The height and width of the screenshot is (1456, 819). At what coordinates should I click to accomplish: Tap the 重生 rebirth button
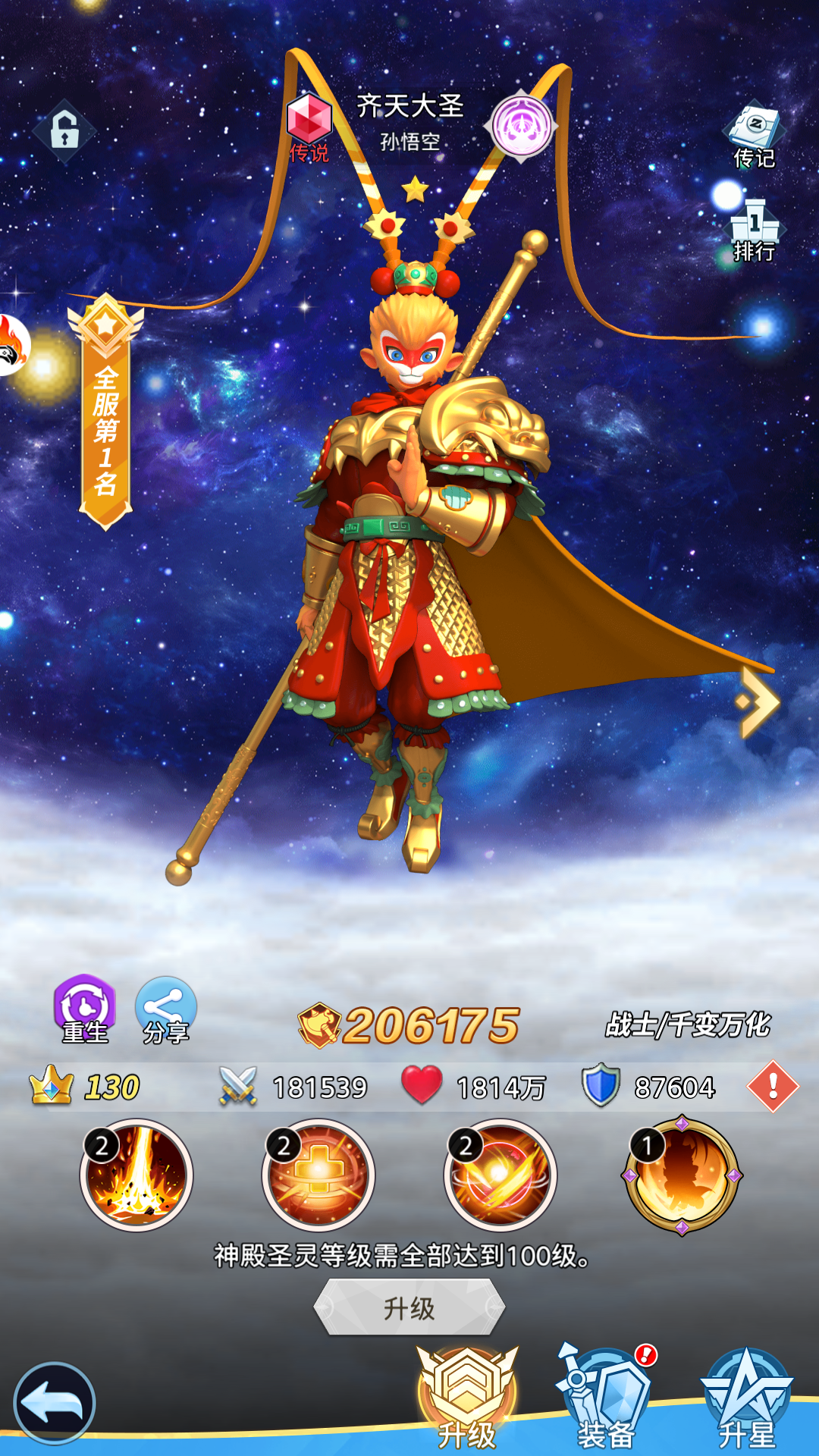tap(85, 1009)
